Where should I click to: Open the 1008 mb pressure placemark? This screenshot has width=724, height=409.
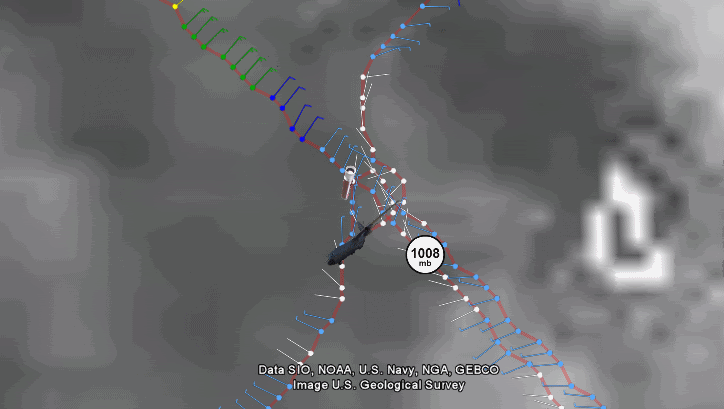pyautogui.click(x=424, y=256)
